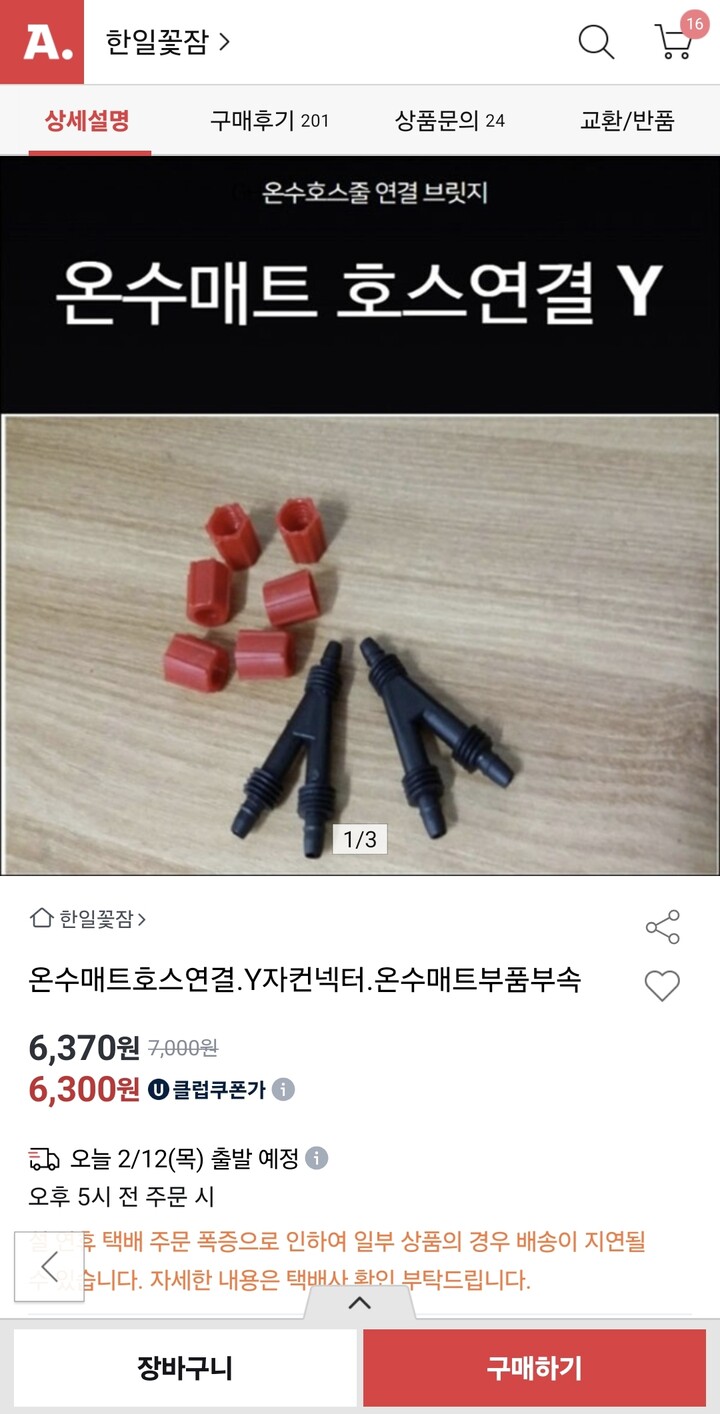The image size is (720, 1414).
Task: Open the search icon
Action: click(x=597, y=42)
